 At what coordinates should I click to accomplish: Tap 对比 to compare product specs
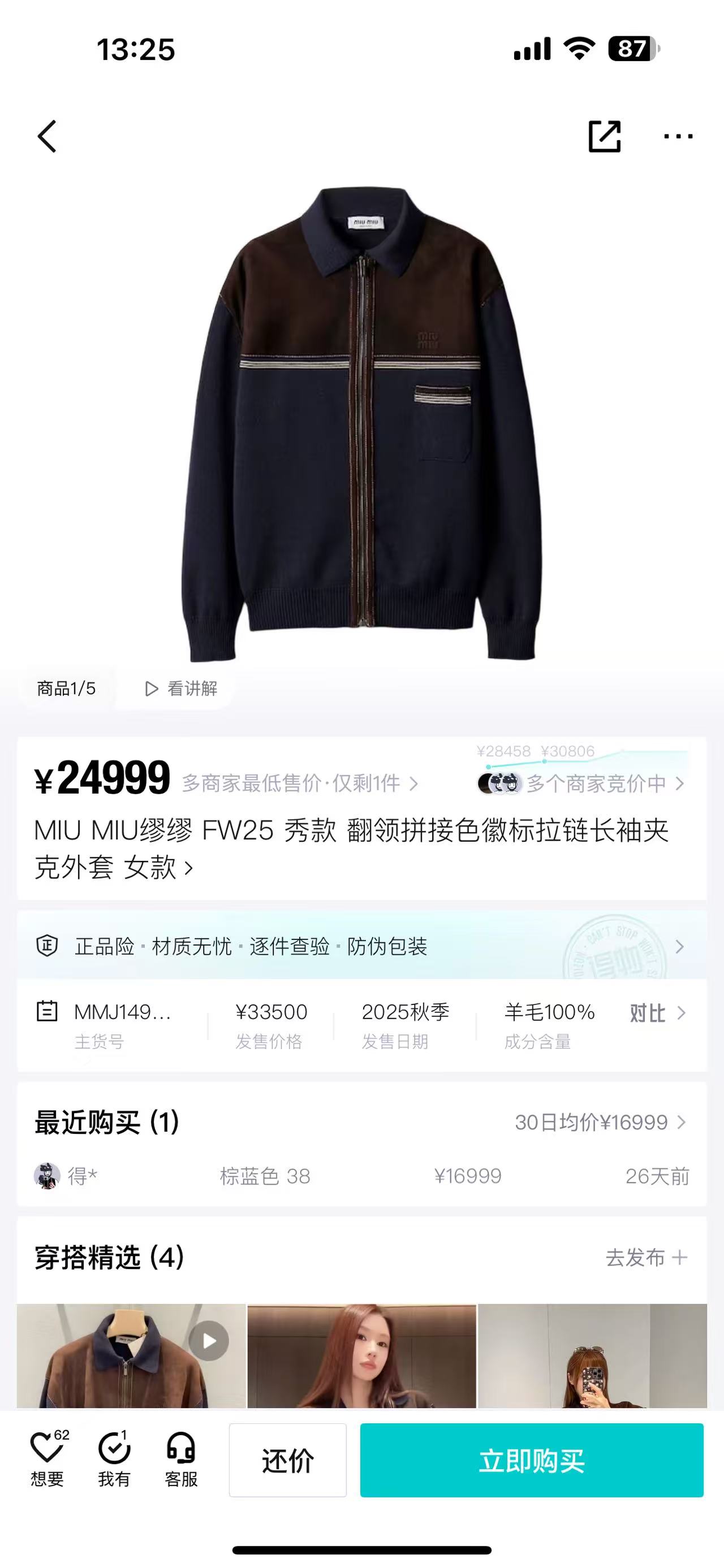click(x=658, y=1013)
